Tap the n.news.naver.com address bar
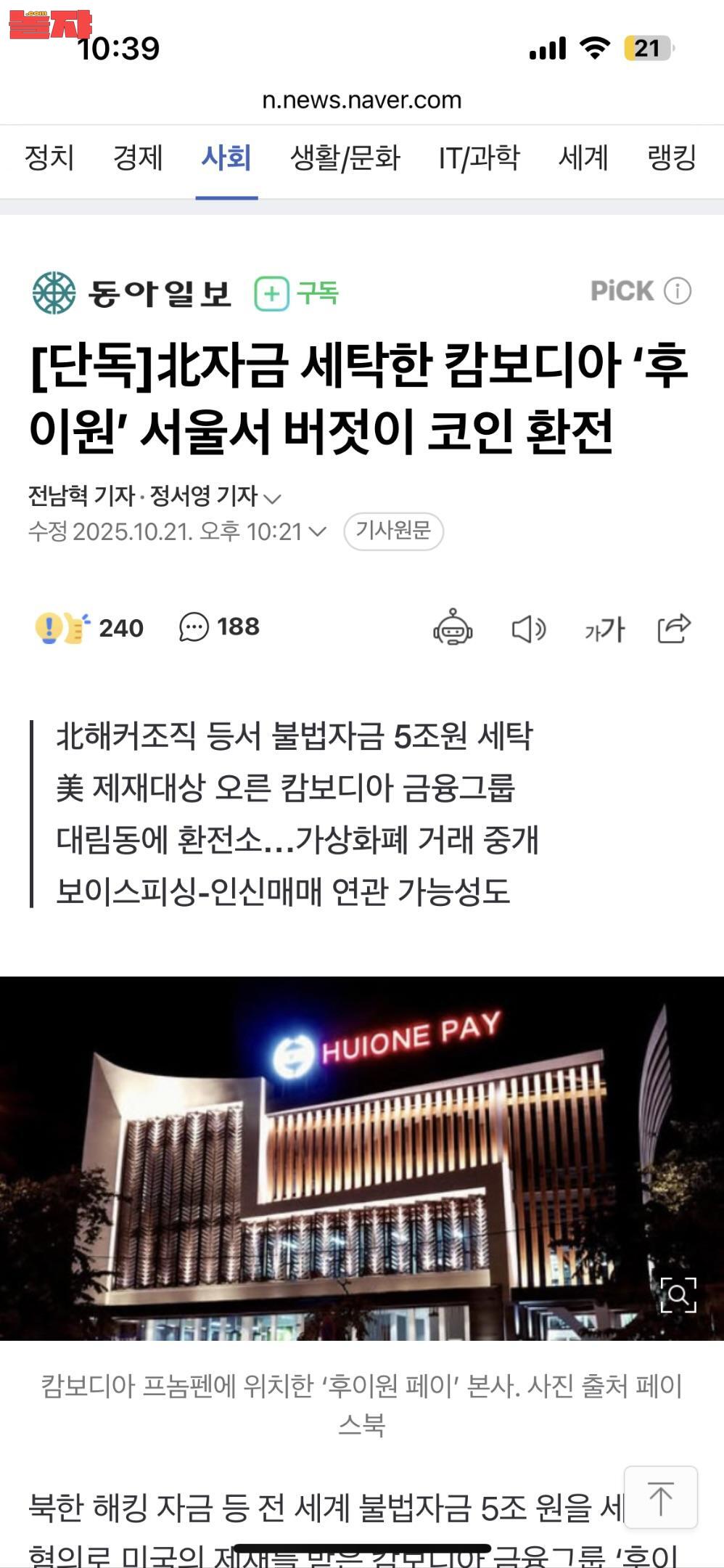Viewport: 724px width, 1568px height. (x=361, y=100)
